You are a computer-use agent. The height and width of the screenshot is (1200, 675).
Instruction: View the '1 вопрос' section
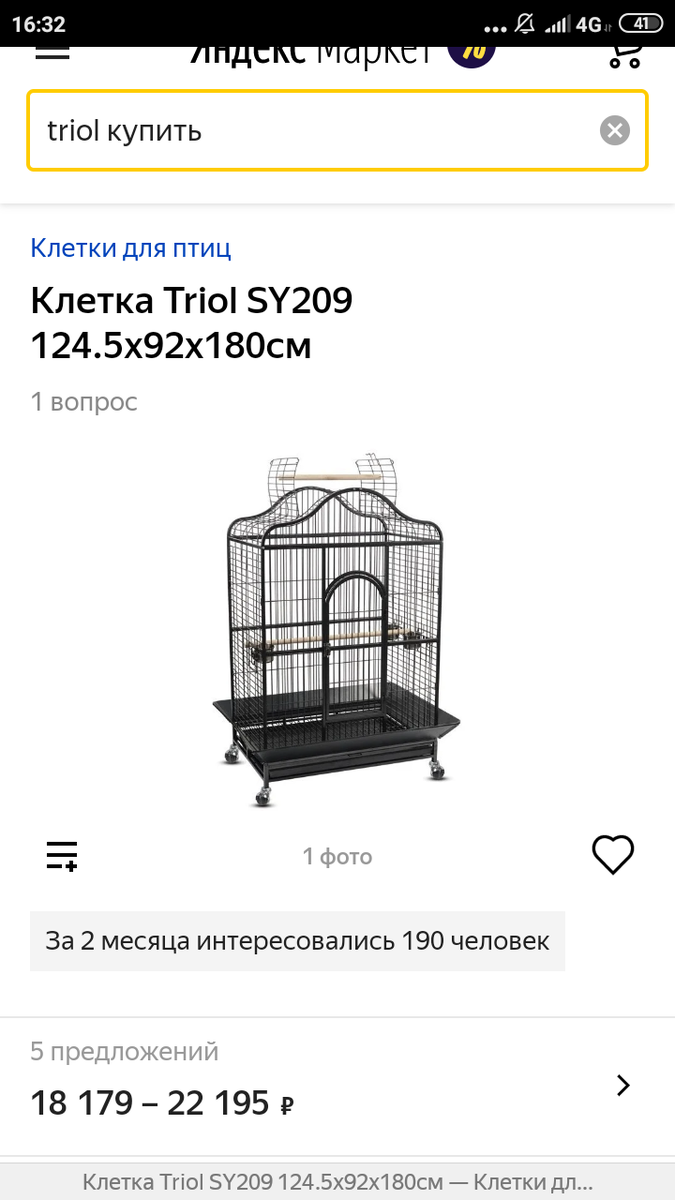click(x=84, y=402)
